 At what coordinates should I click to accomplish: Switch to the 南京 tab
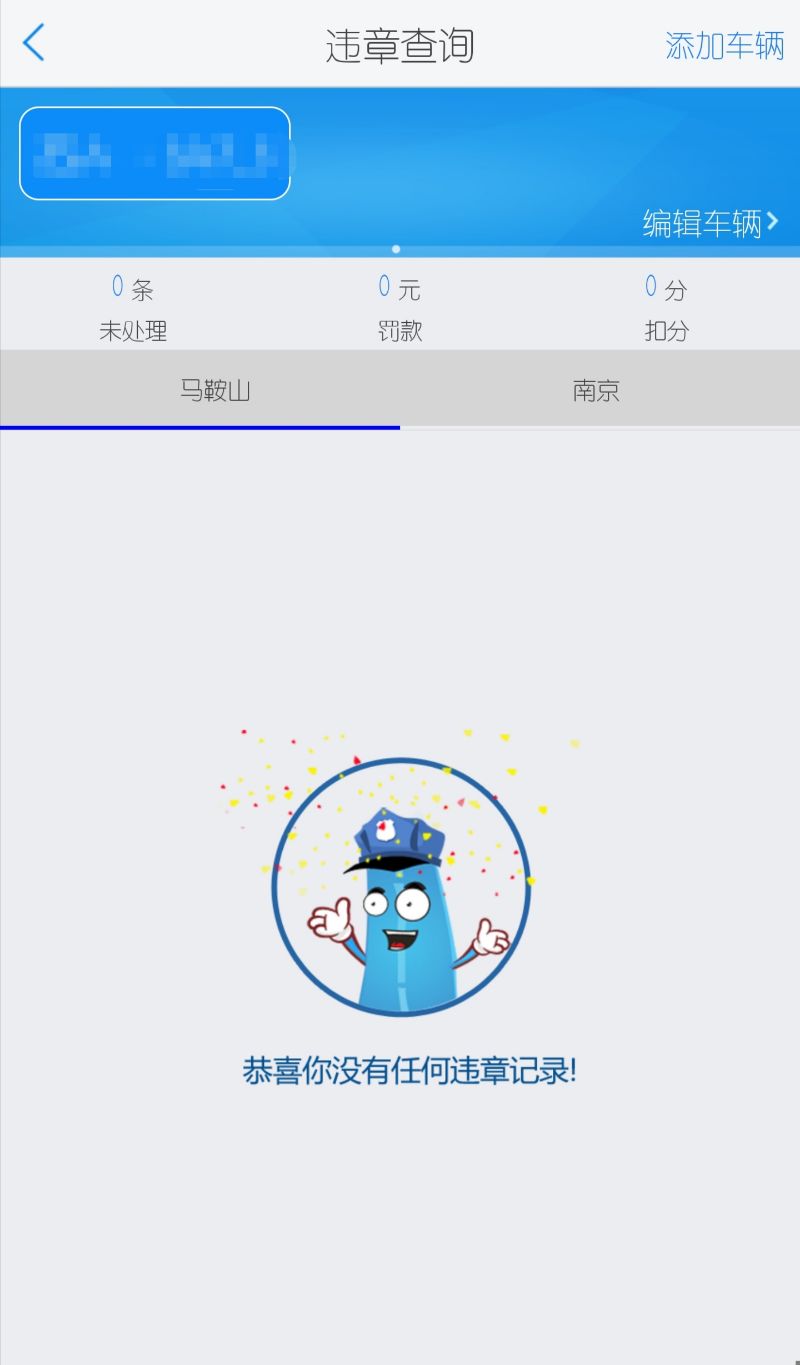pos(600,389)
